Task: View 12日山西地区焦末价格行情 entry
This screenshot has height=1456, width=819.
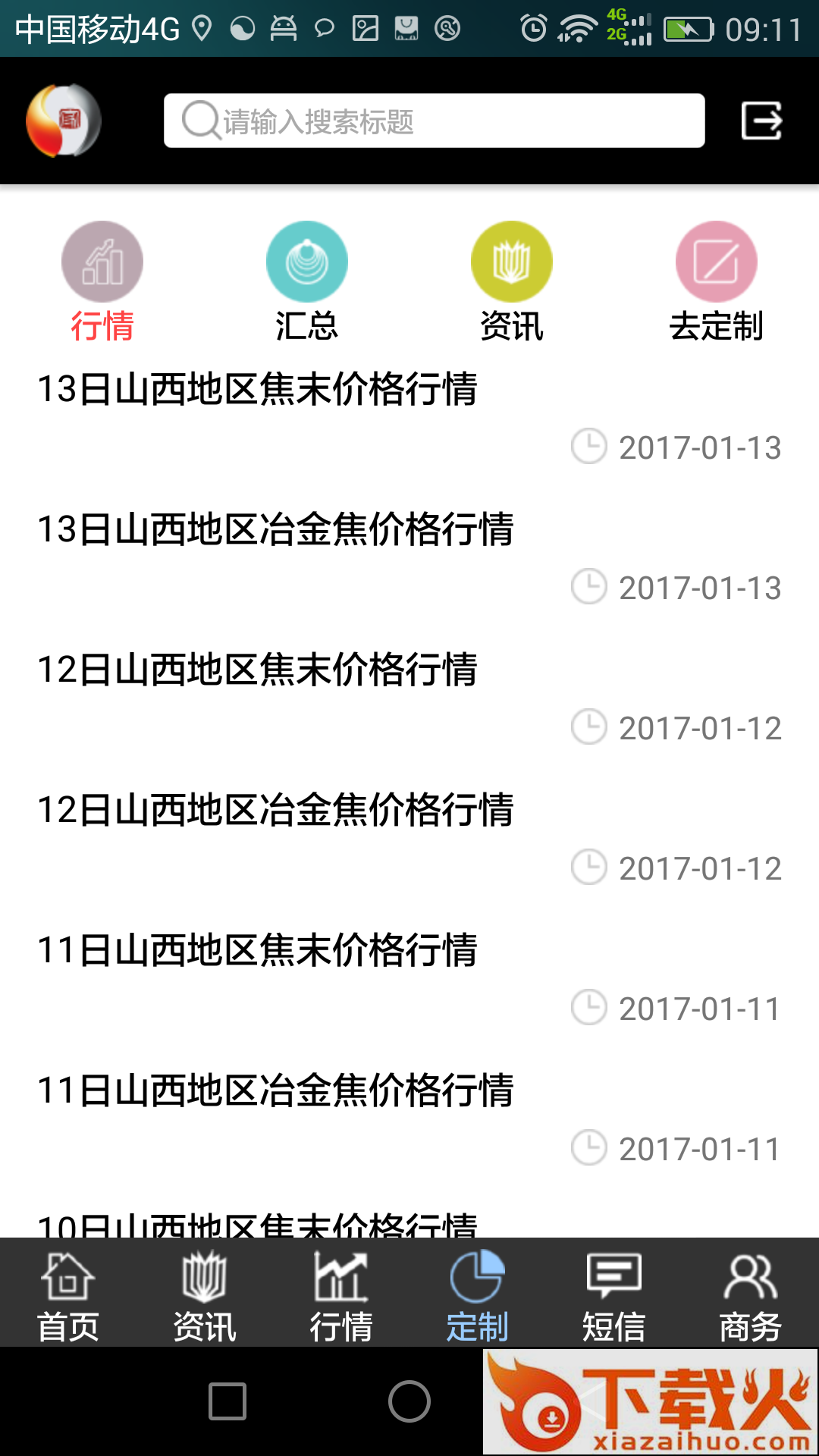Action: click(x=258, y=670)
